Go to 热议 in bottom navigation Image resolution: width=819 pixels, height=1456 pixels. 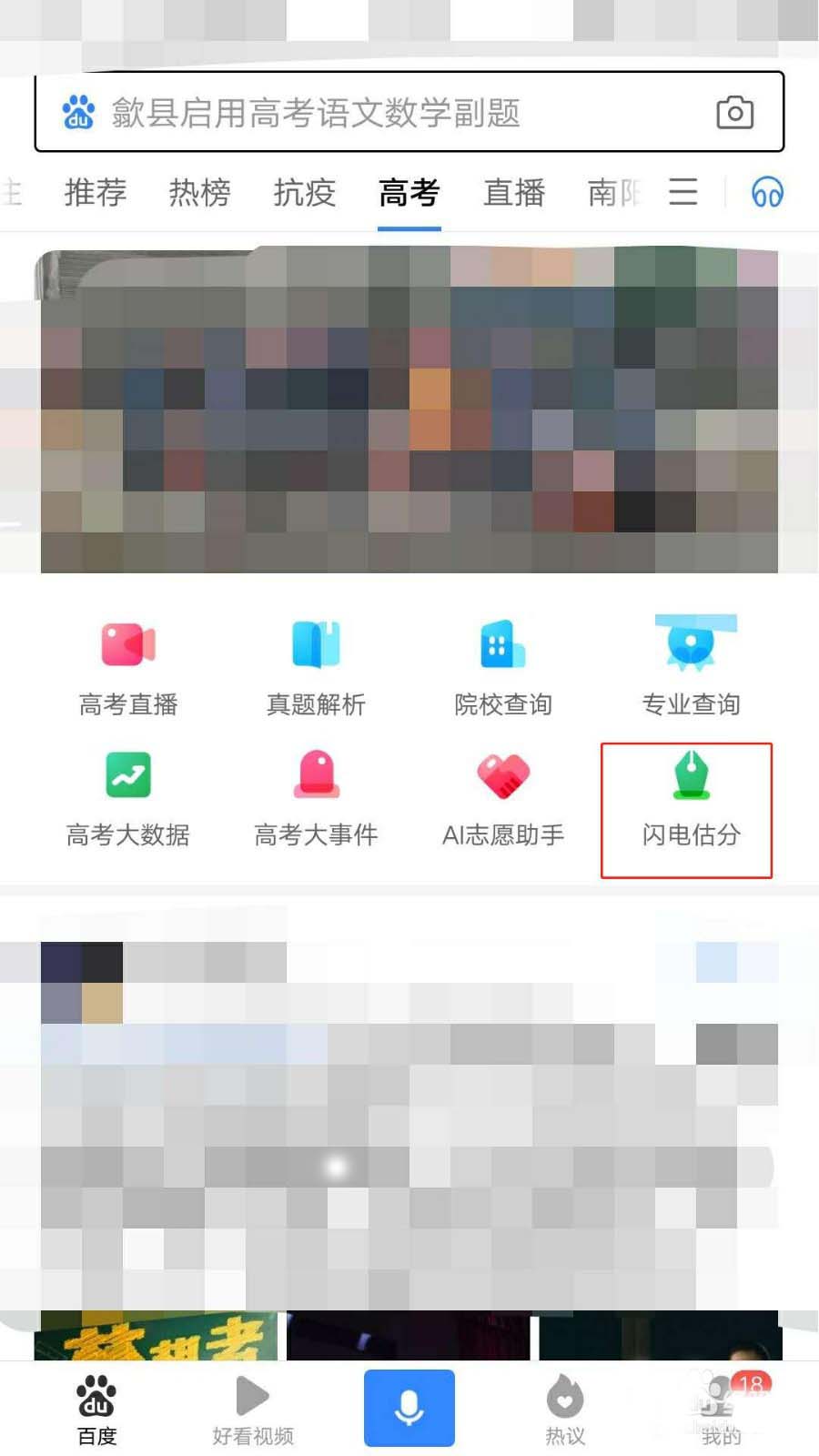[565, 1409]
